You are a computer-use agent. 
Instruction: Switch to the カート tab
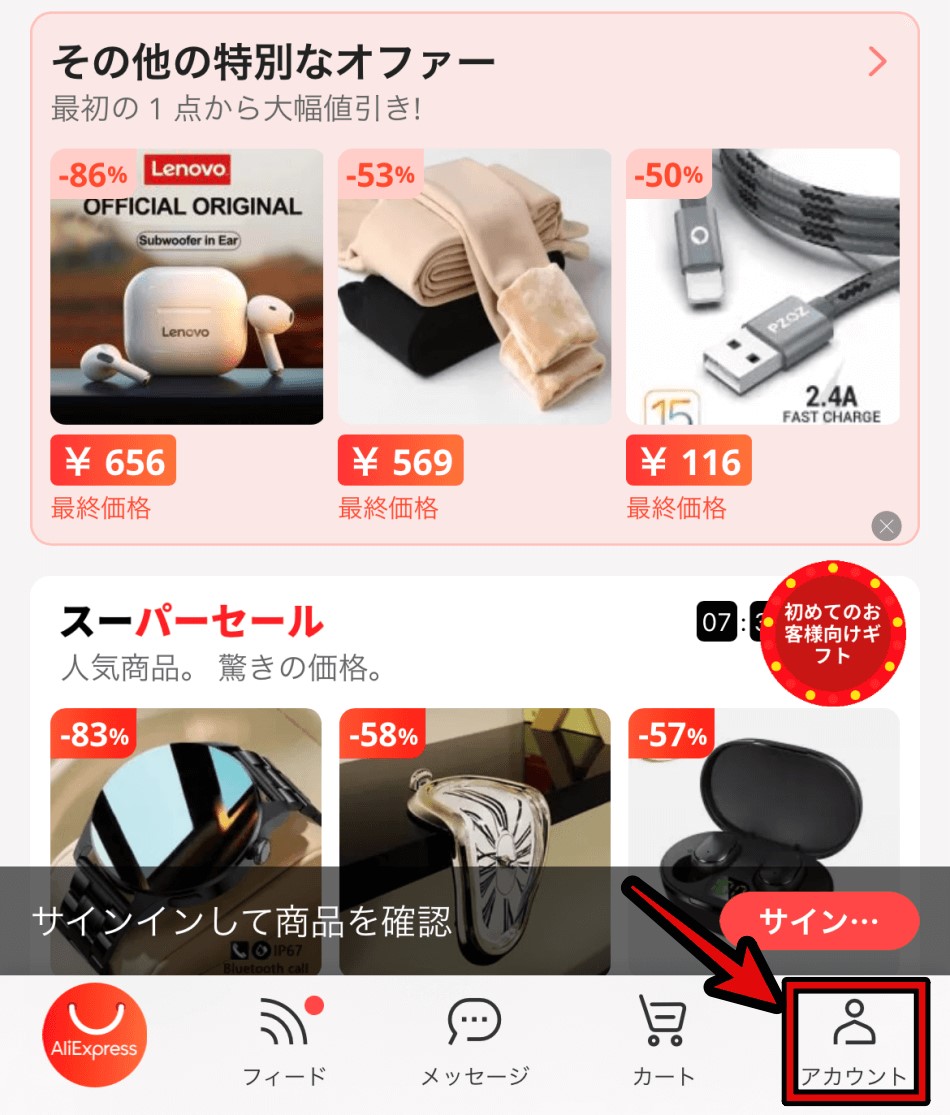pyautogui.click(x=663, y=1042)
